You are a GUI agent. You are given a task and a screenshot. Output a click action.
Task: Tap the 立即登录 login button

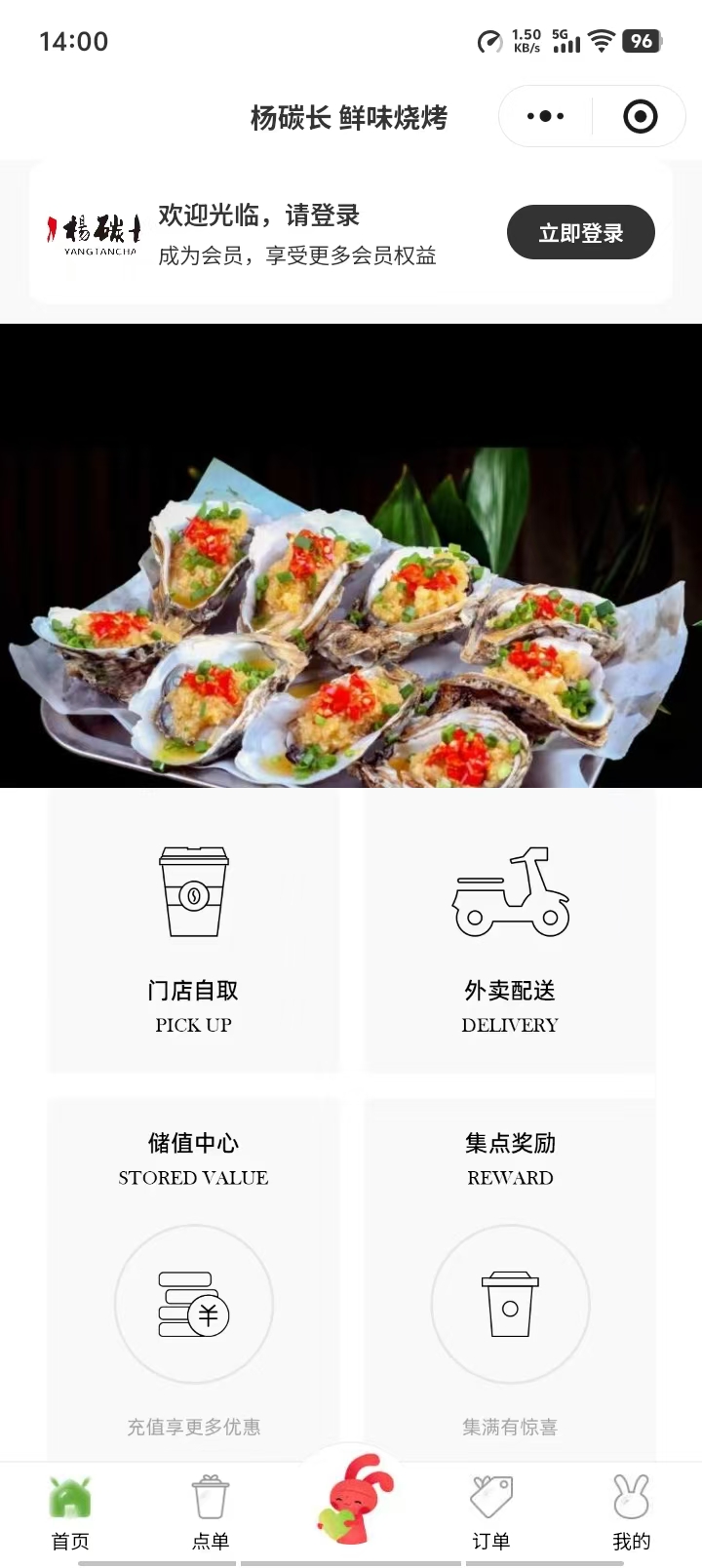[580, 233]
